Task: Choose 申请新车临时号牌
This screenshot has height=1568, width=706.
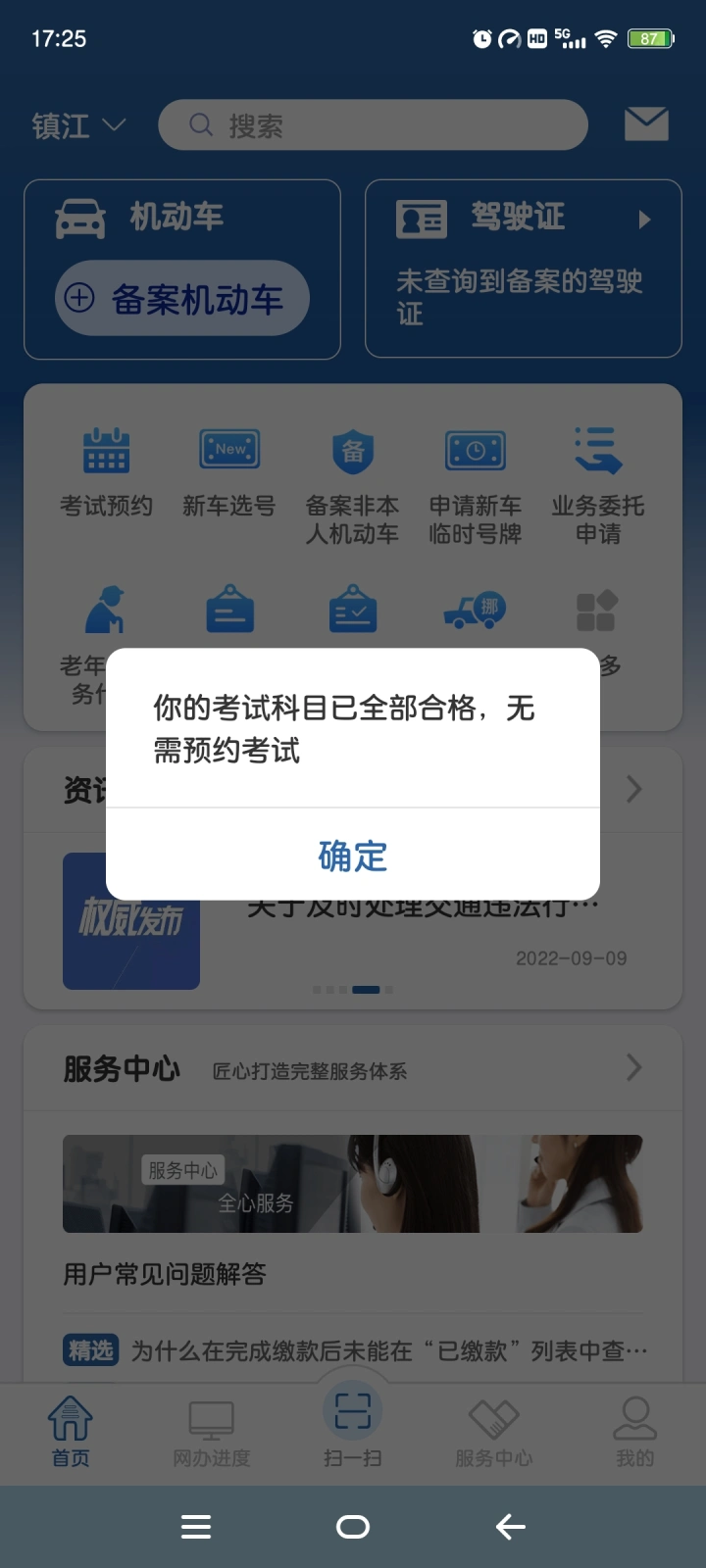Action: 476,487
